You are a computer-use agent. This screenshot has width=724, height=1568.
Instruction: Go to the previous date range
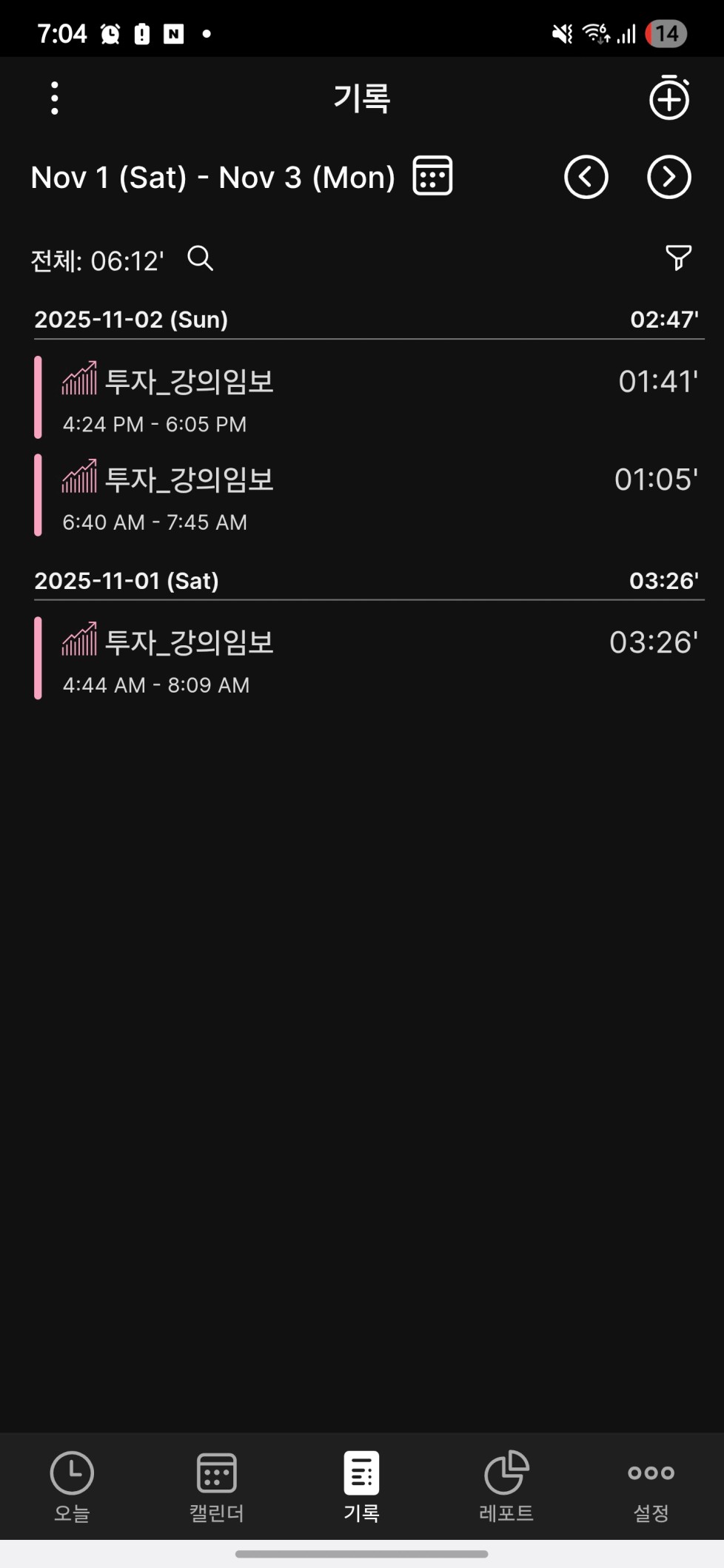[x=586, y=177]
